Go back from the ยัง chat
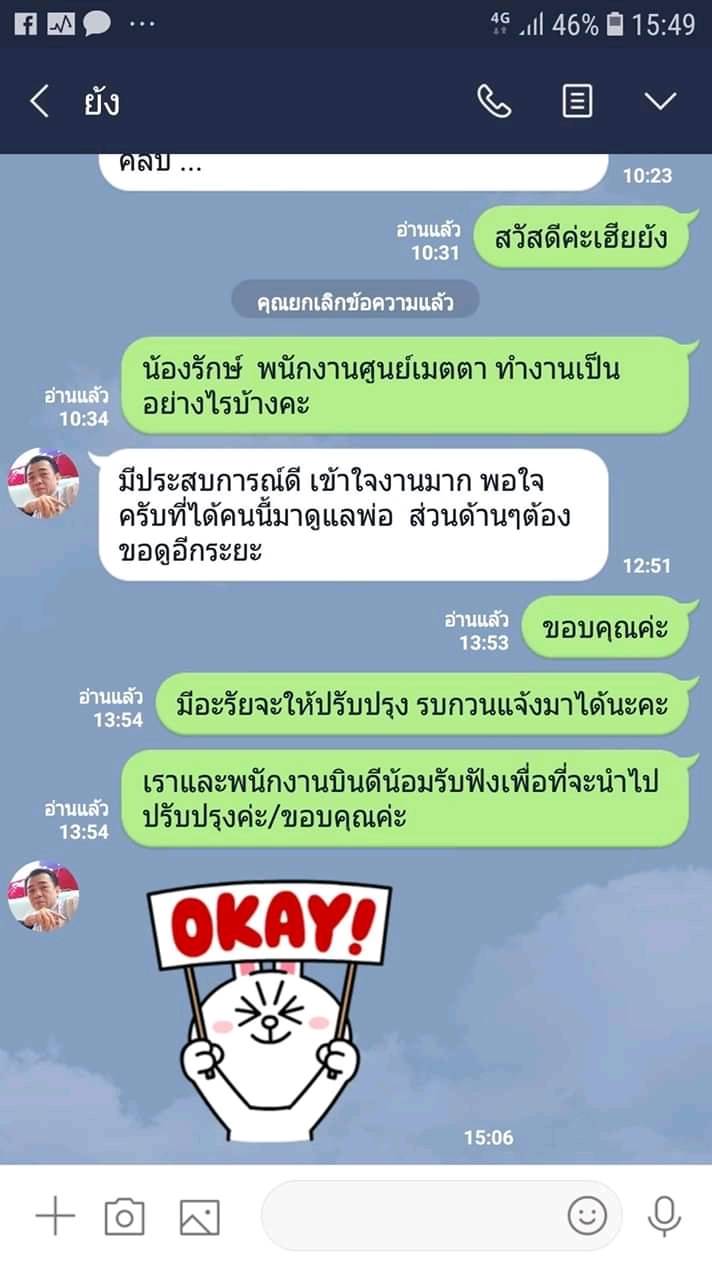Screen dimensions: 712x1265 [x=39, y=102]
